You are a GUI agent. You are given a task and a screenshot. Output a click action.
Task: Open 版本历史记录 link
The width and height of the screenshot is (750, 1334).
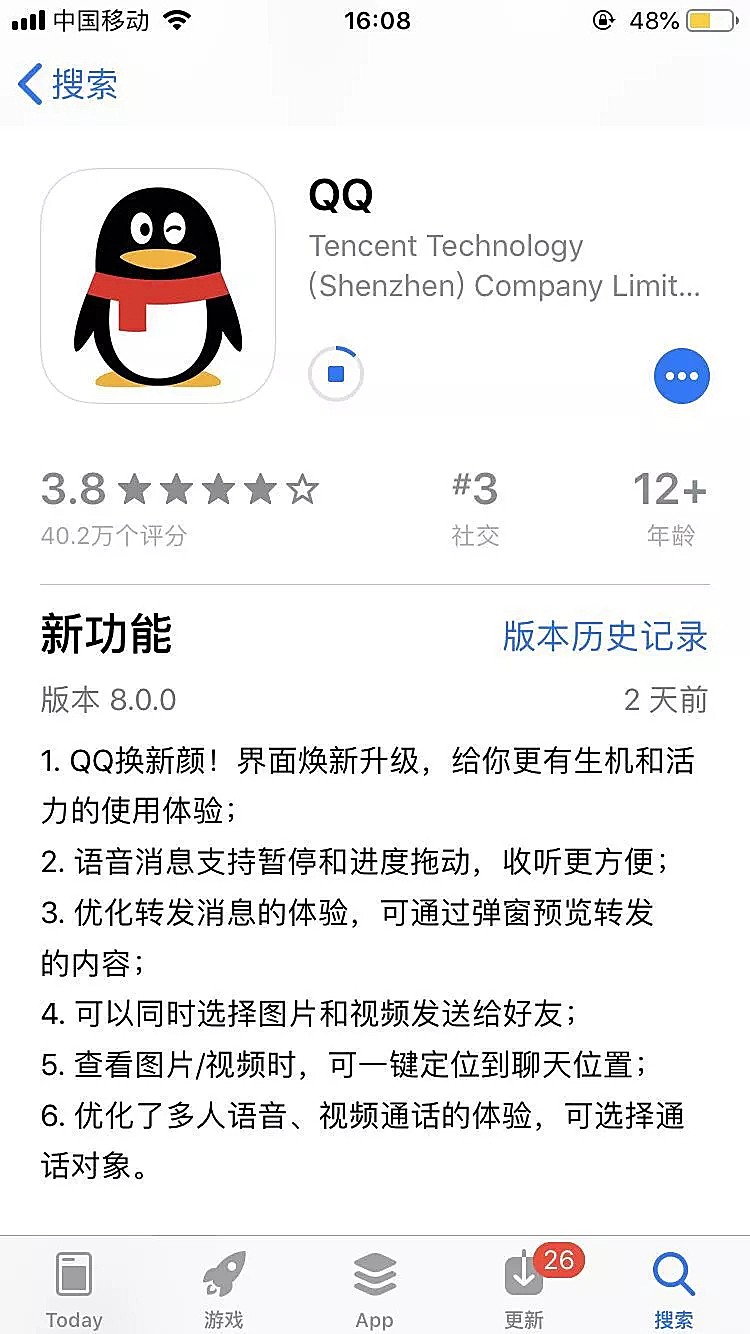(605, 636)
